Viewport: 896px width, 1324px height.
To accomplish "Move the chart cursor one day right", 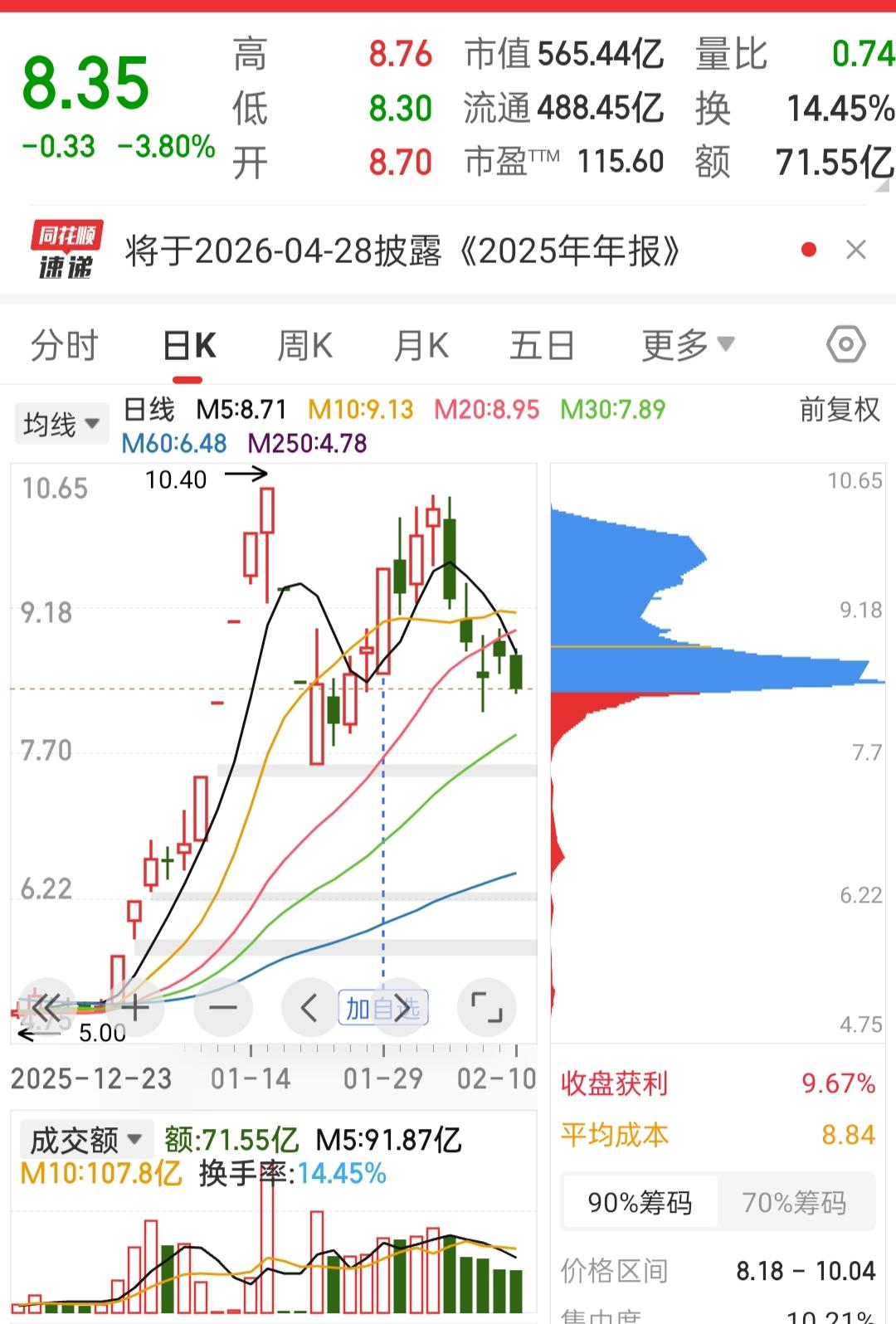I will click(x=402, y=1008).
